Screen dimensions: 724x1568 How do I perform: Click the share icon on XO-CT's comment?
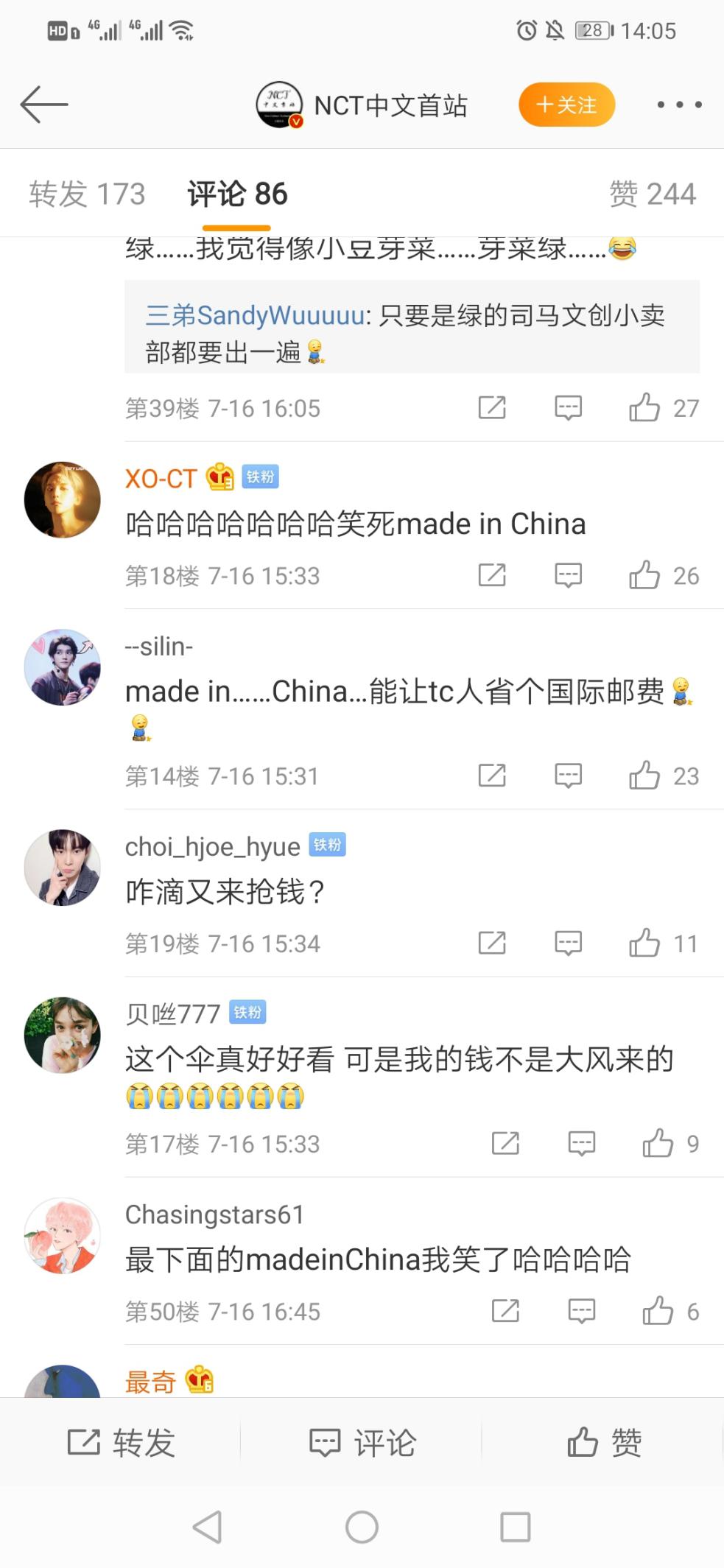point(492,575)
